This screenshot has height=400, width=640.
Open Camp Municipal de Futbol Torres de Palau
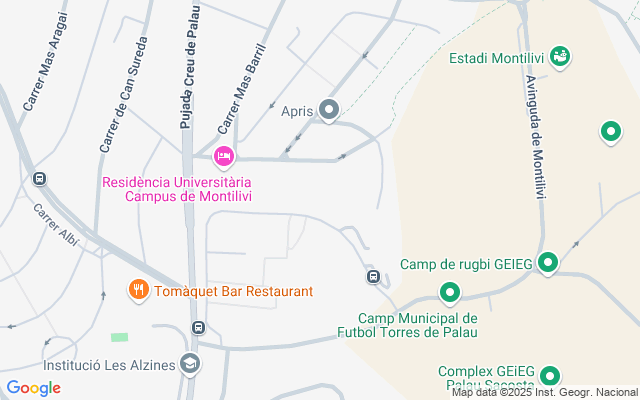[450, 293]
